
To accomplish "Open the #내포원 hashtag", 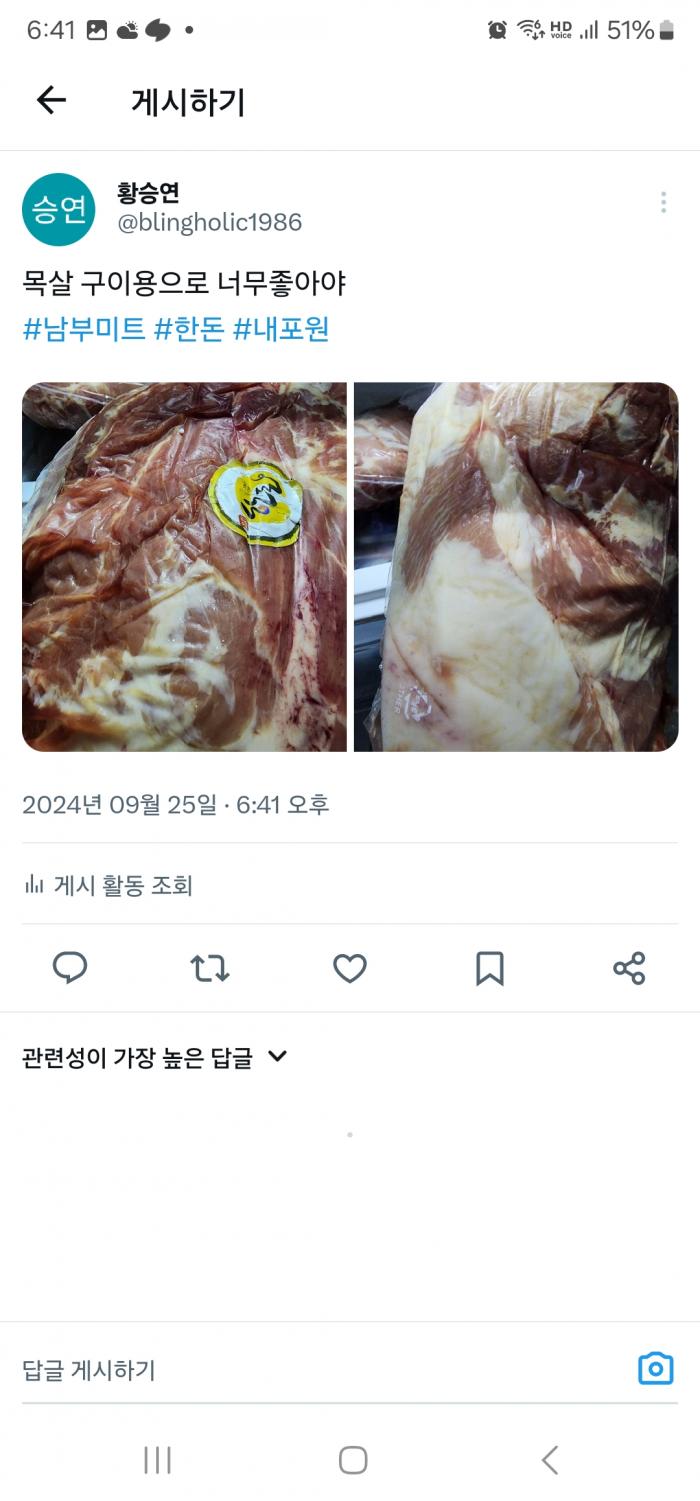I will (x=281, y=329).
